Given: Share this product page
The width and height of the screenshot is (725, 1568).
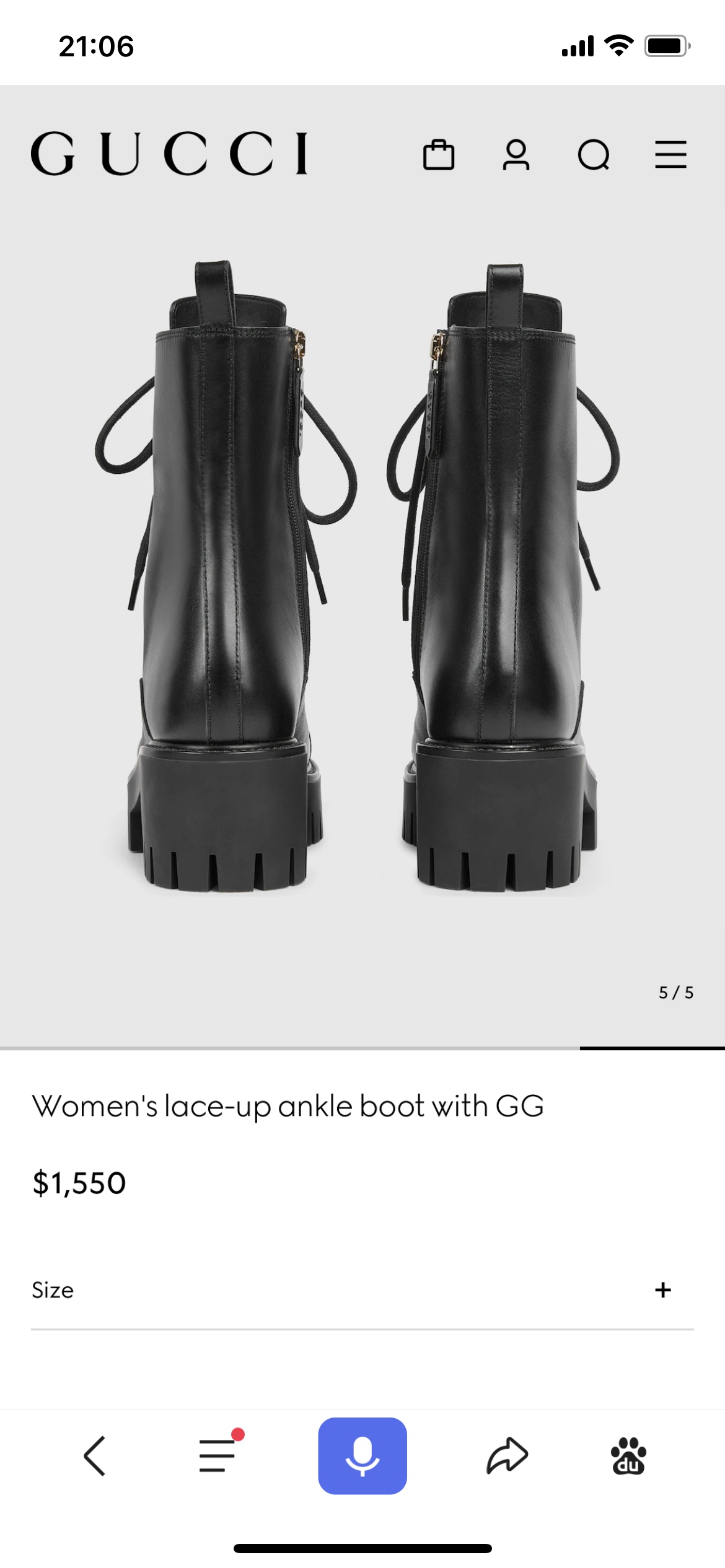Looking at the screenshot, I should coord(507,1456).
